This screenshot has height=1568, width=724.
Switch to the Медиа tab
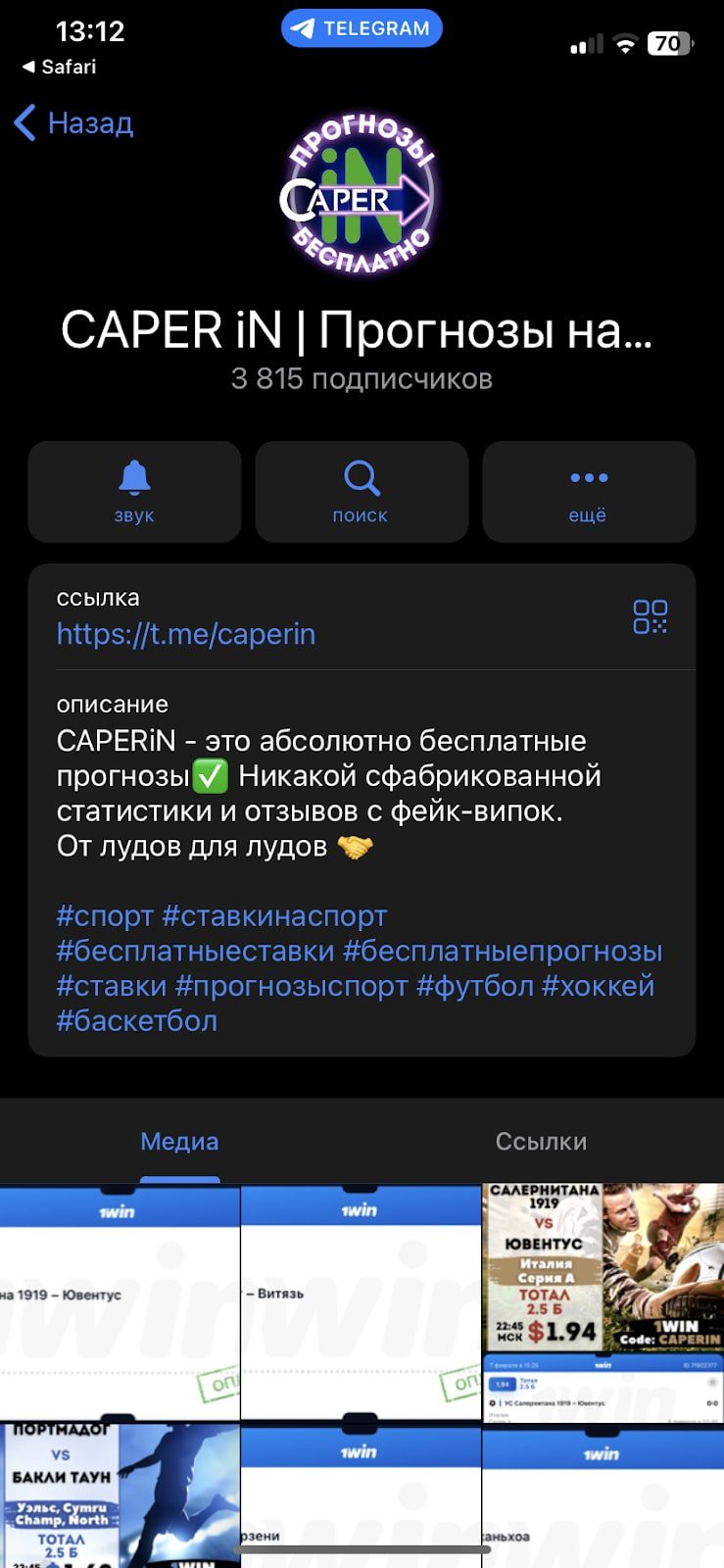(179, 1142)
